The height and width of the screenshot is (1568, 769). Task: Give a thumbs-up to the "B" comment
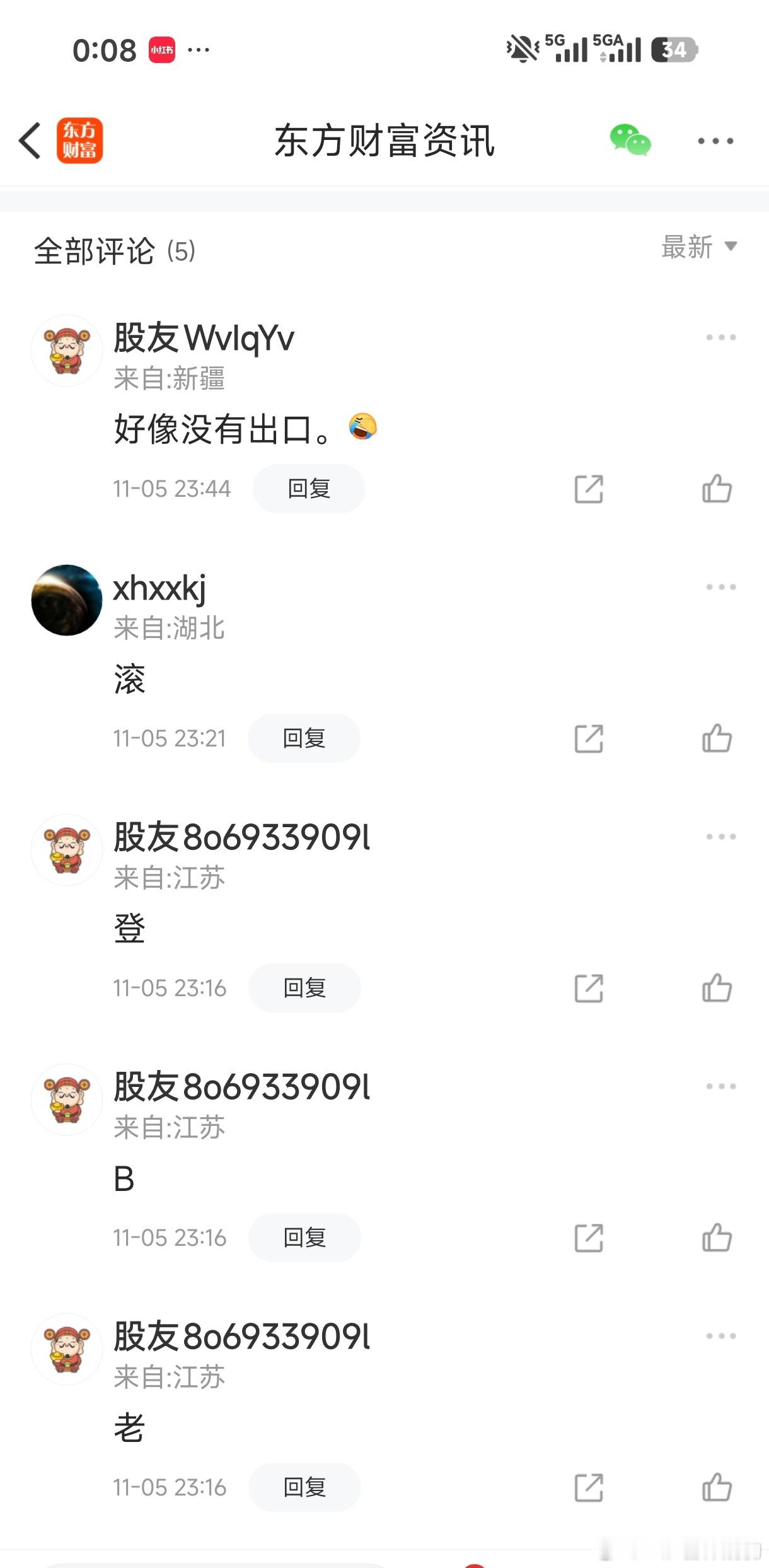pos(718,1237)
